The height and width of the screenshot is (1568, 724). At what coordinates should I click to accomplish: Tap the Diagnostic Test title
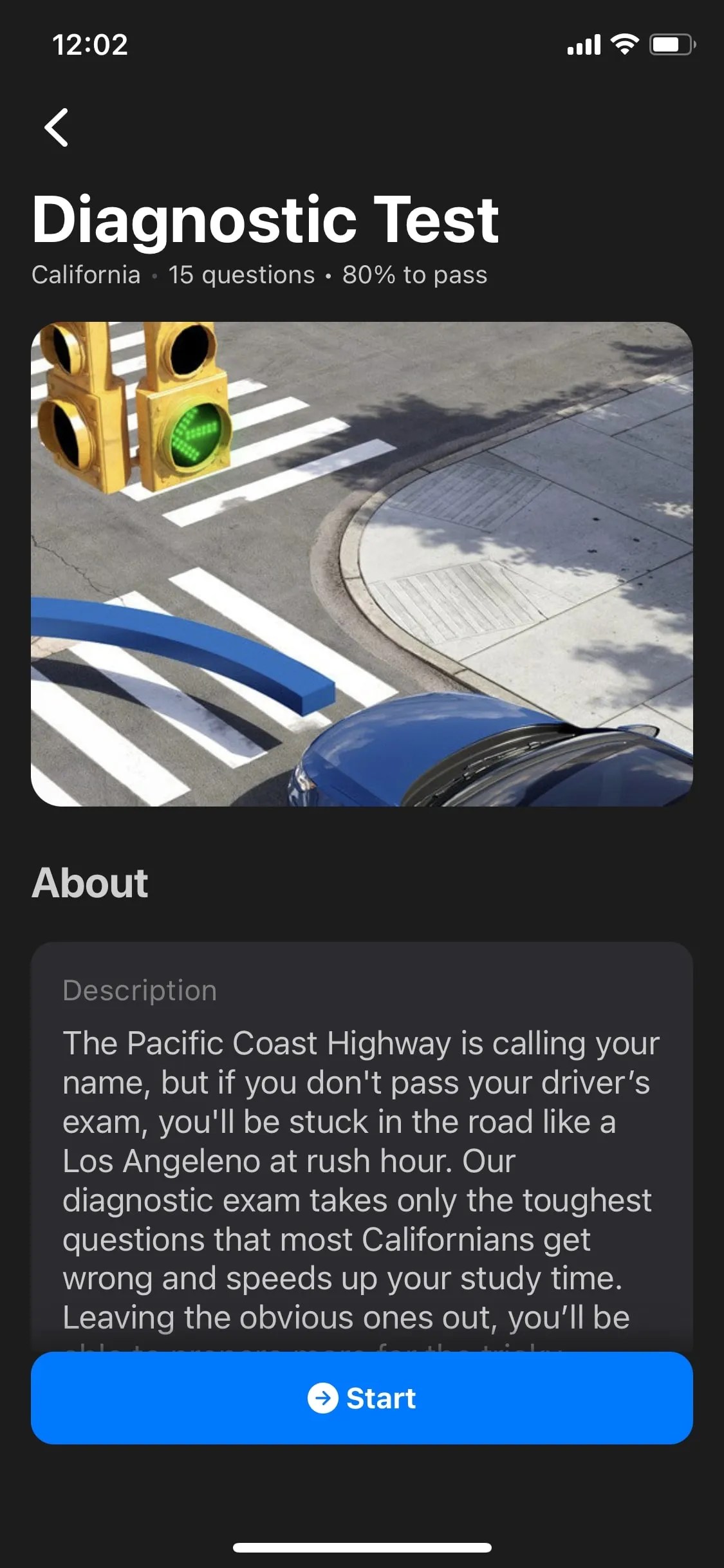tap(265, 220)
